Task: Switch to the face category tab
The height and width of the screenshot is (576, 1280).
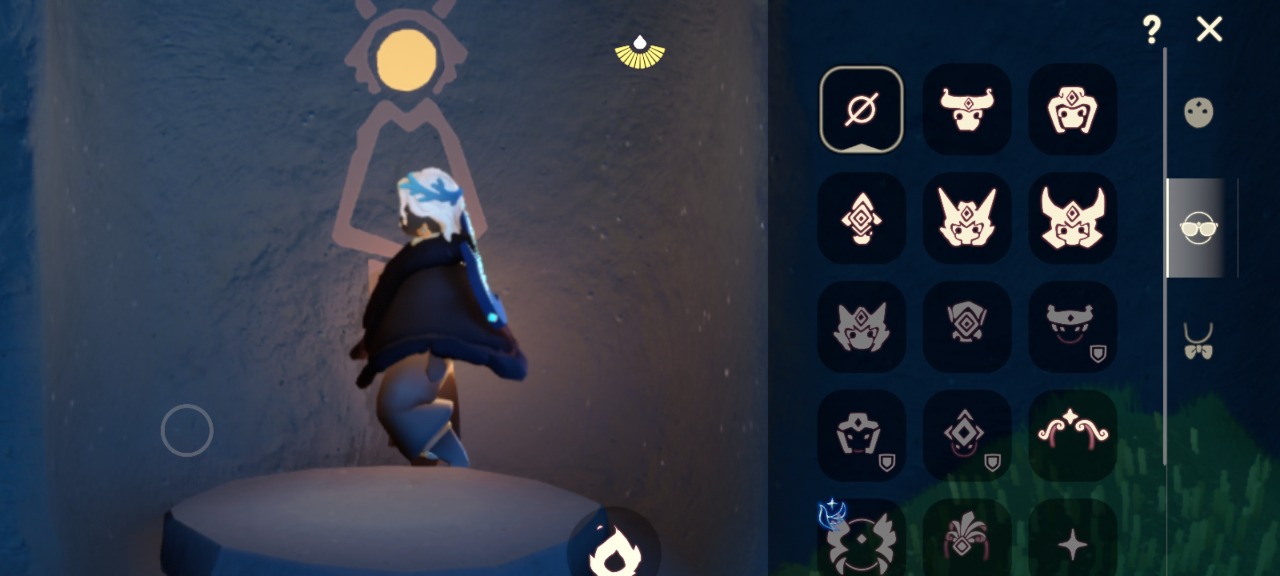Action: pos(1198,112)
